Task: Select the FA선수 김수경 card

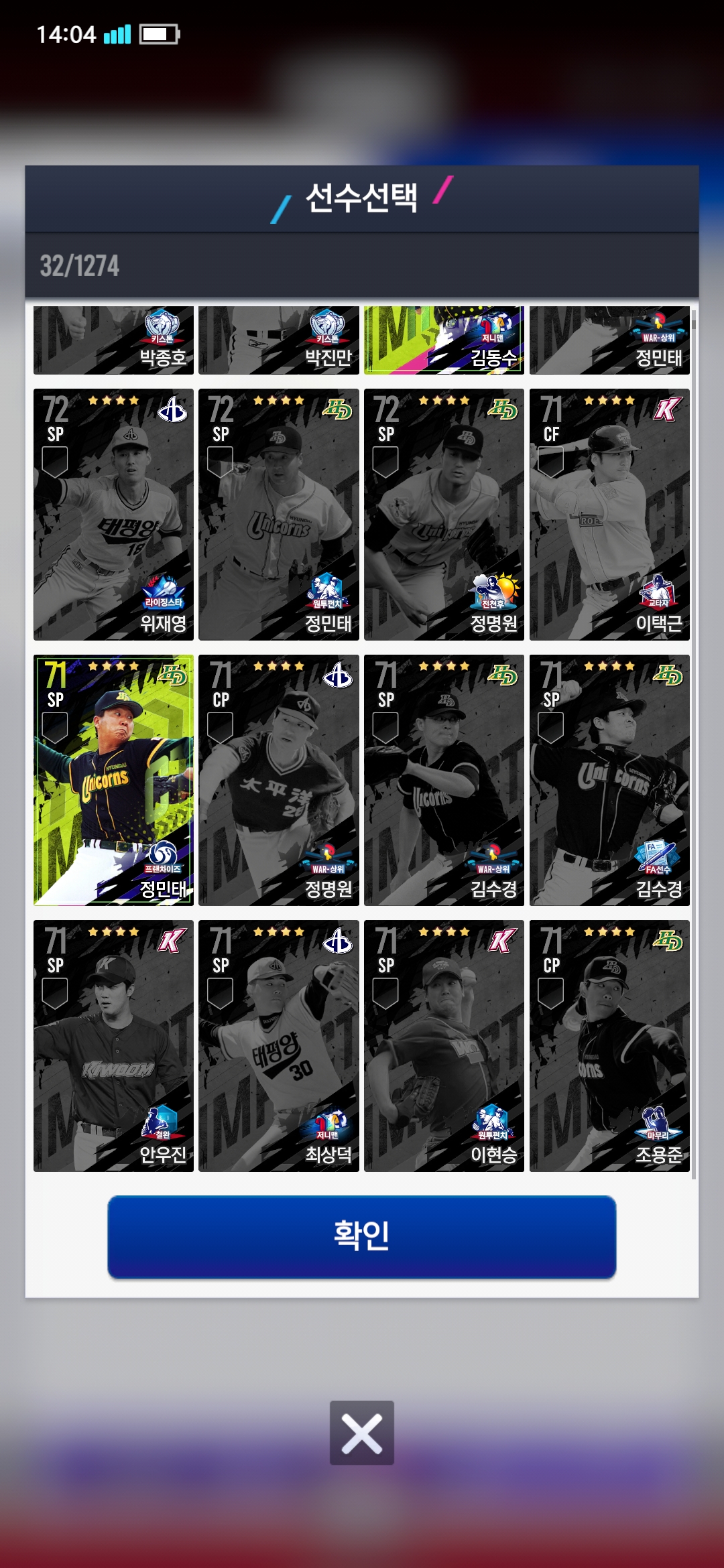Action: pyautogui.click(x=609, y=780)
